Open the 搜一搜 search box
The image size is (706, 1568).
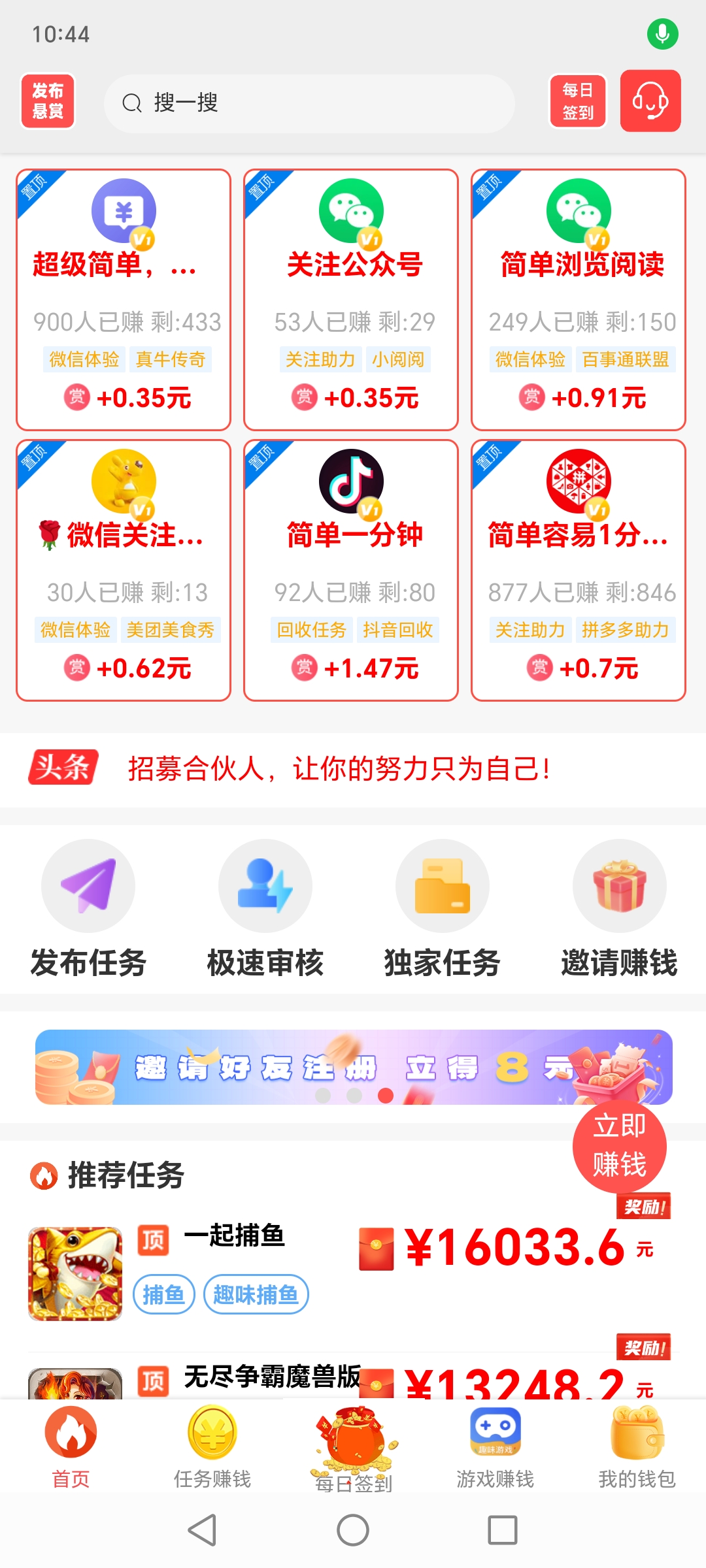point(309,103)
